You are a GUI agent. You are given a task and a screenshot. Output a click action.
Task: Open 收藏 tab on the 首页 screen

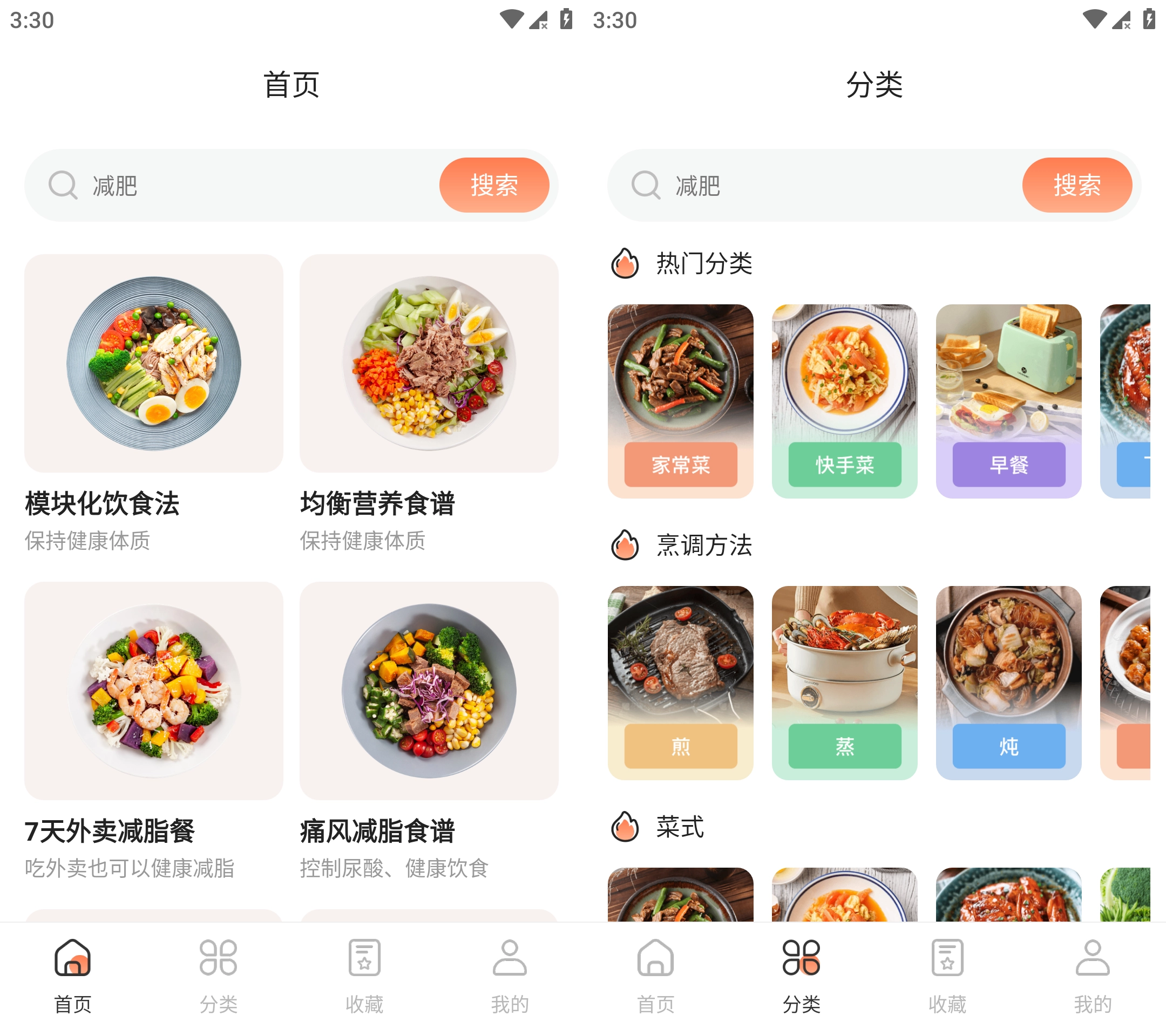pos(364,976)
